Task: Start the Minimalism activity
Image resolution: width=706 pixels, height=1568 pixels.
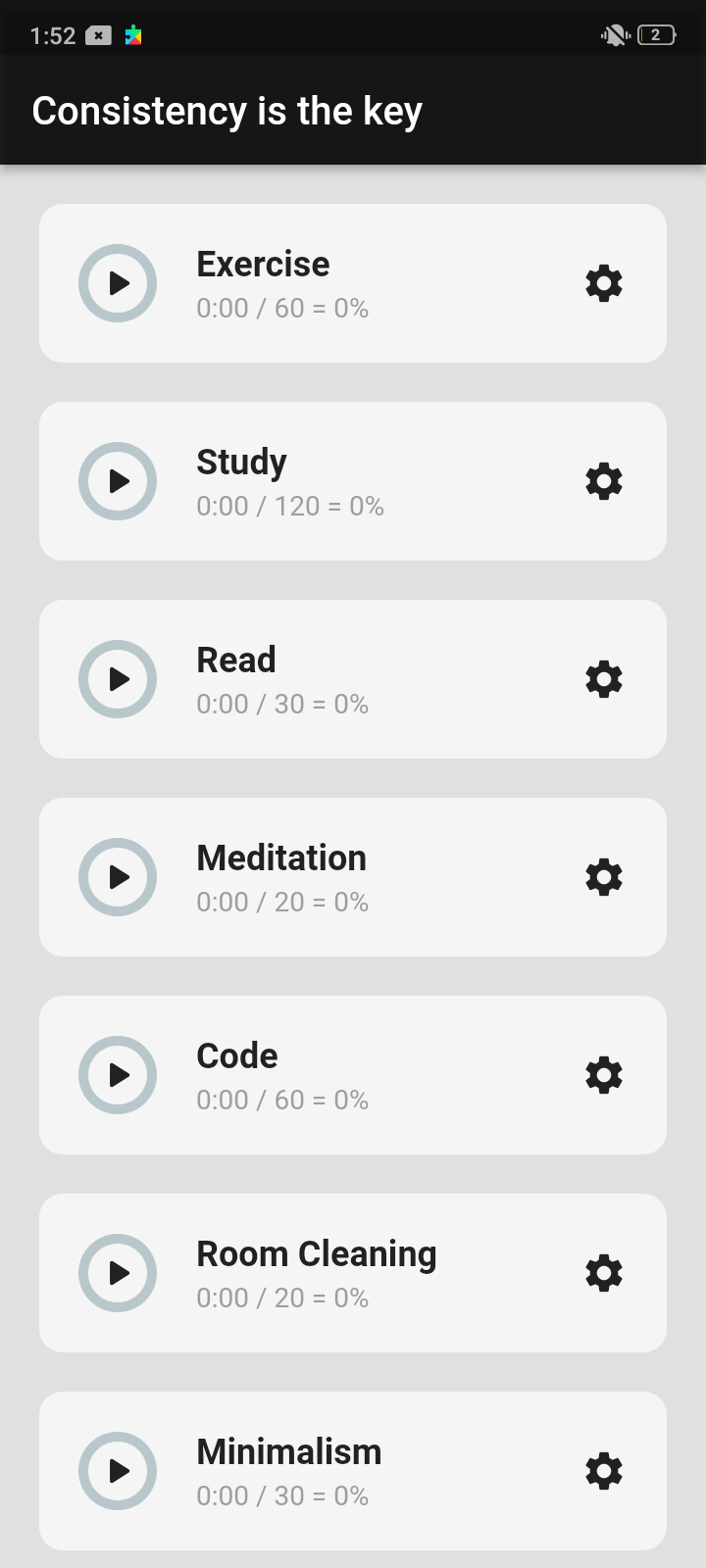Action: tap(118, 1471)
